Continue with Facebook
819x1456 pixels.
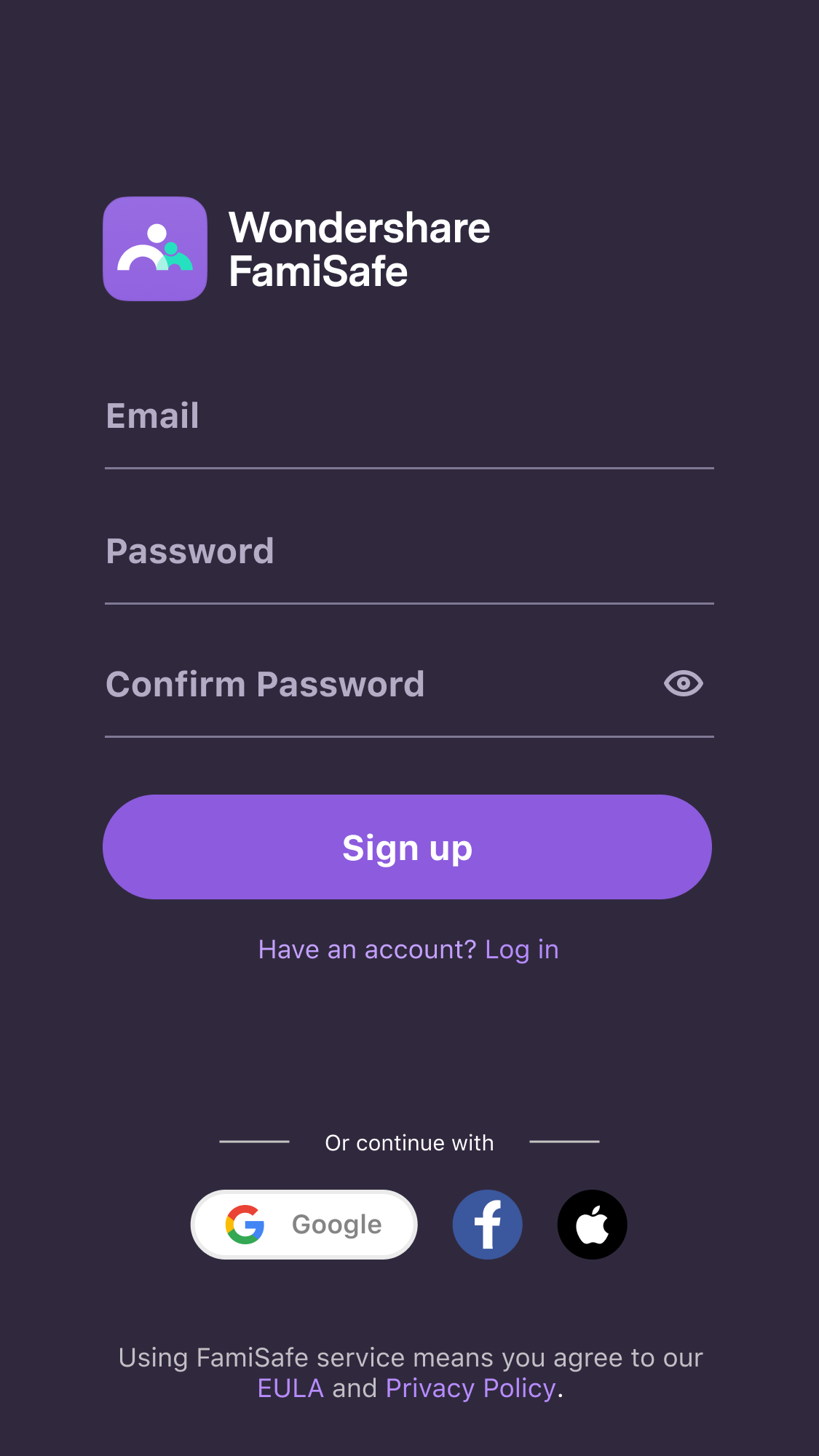(x=487, y=1225)
